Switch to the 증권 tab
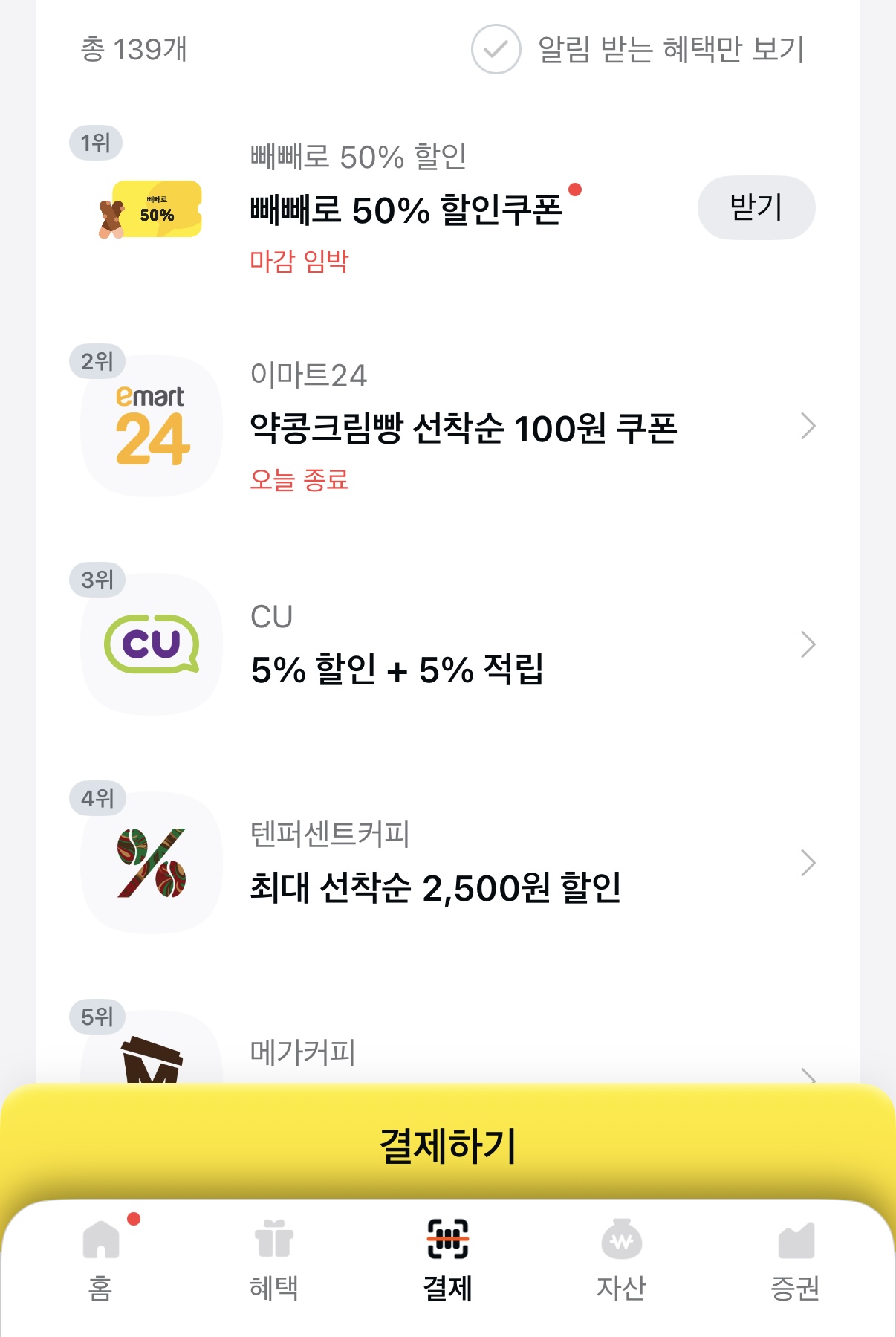 [x=795, y=1256]
